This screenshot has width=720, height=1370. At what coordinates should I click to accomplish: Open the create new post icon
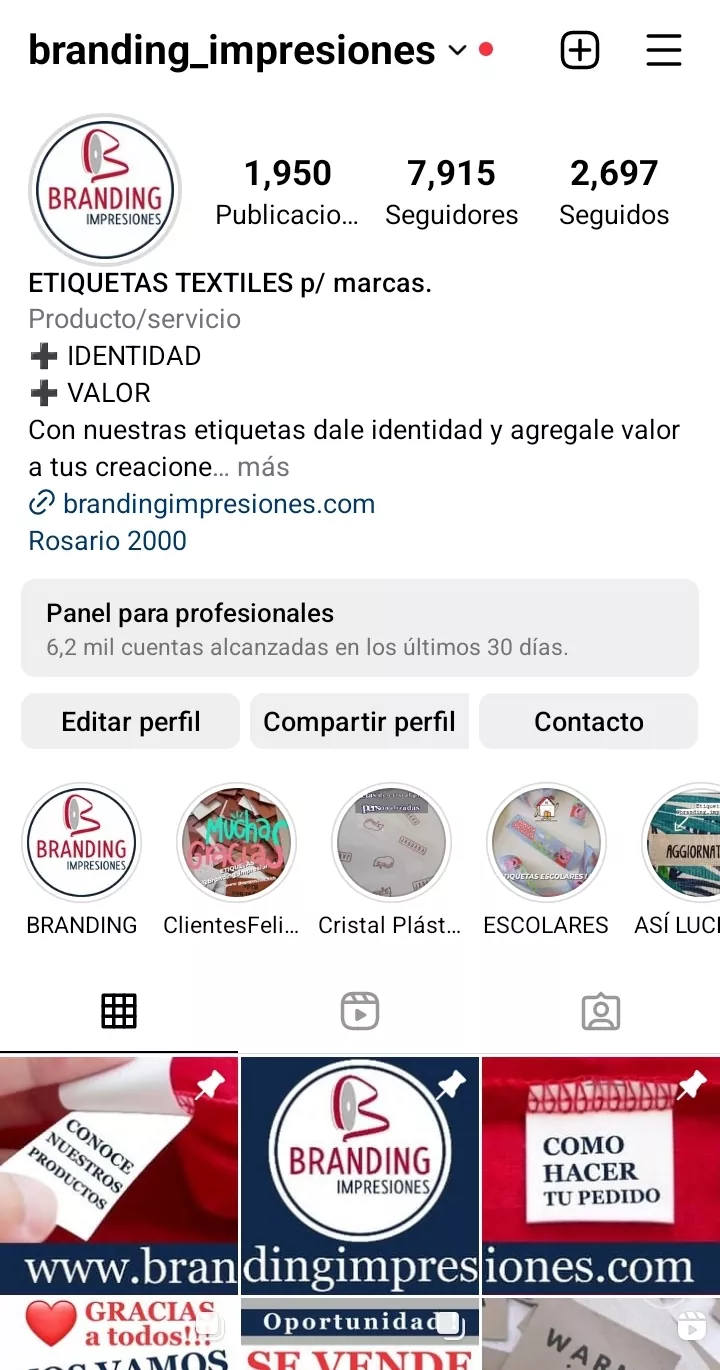[579, 49]
